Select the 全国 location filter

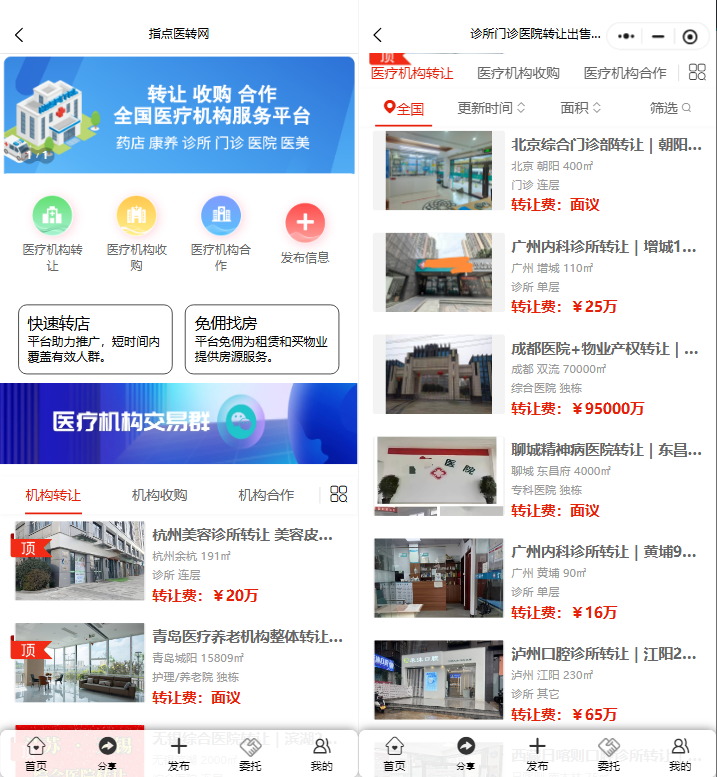click(405, 108)
